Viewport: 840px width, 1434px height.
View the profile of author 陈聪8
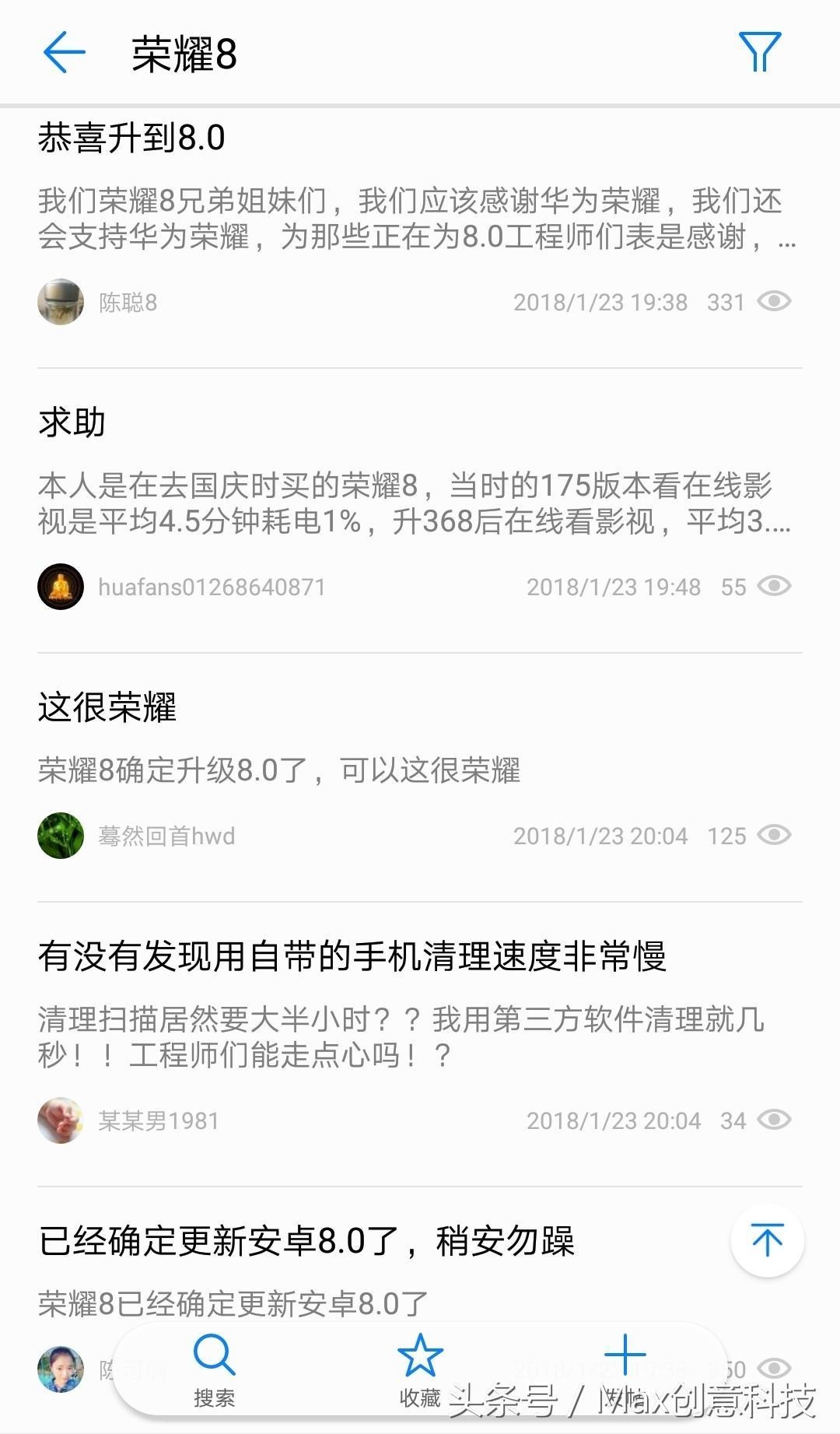pyautogui.click(x=128, y=303)
